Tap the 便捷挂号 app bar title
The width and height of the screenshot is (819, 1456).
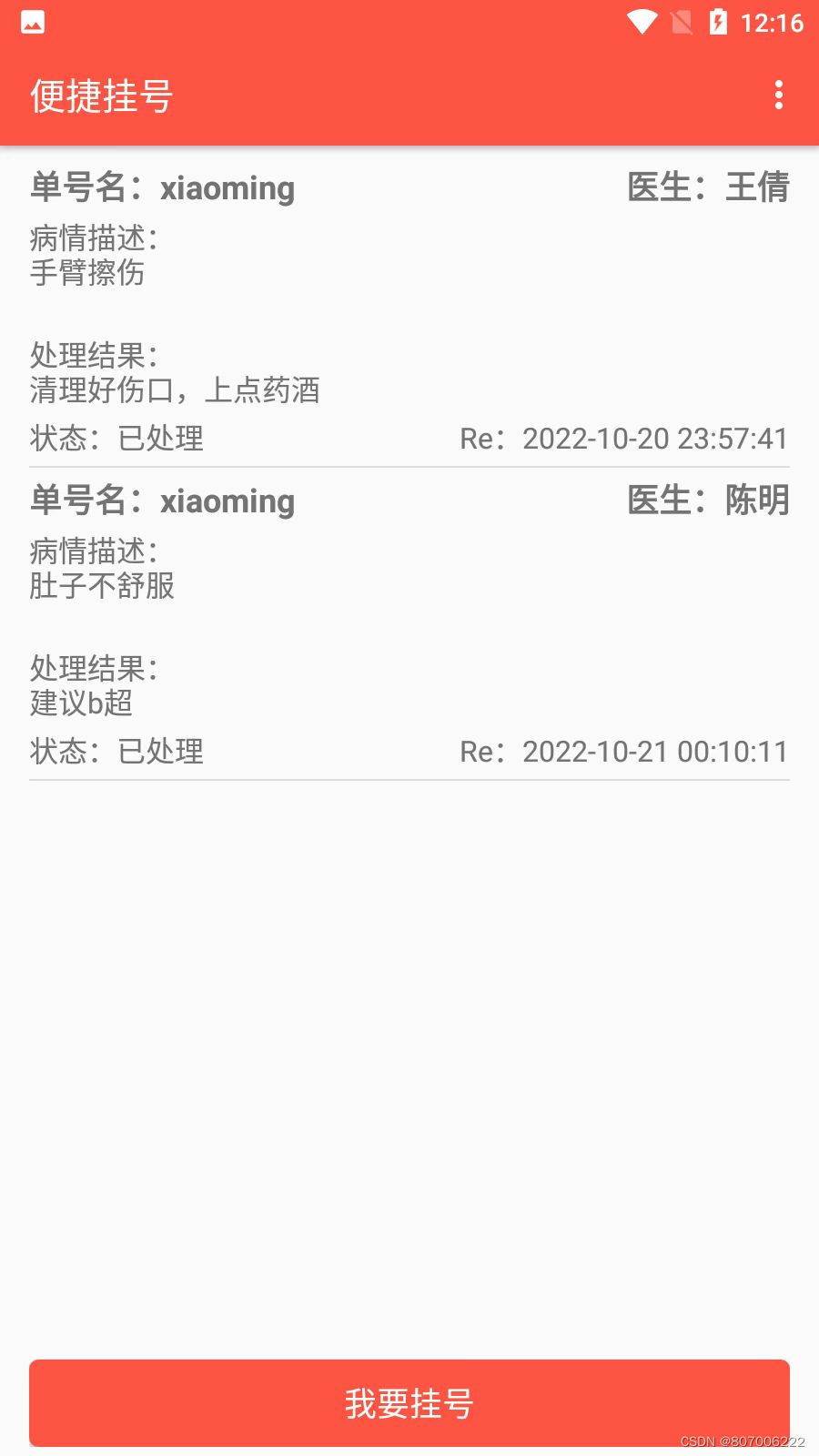(100, 96)
